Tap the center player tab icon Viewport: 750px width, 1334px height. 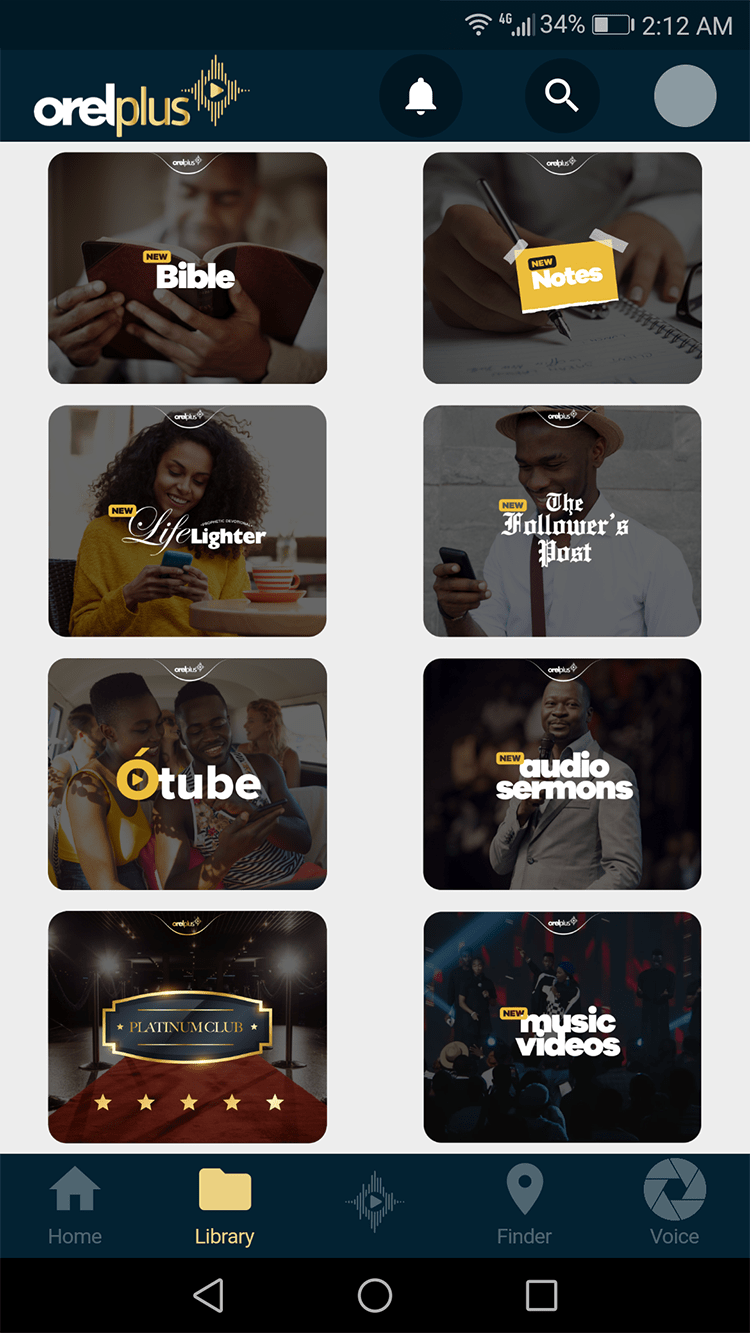click(375, 1200)
